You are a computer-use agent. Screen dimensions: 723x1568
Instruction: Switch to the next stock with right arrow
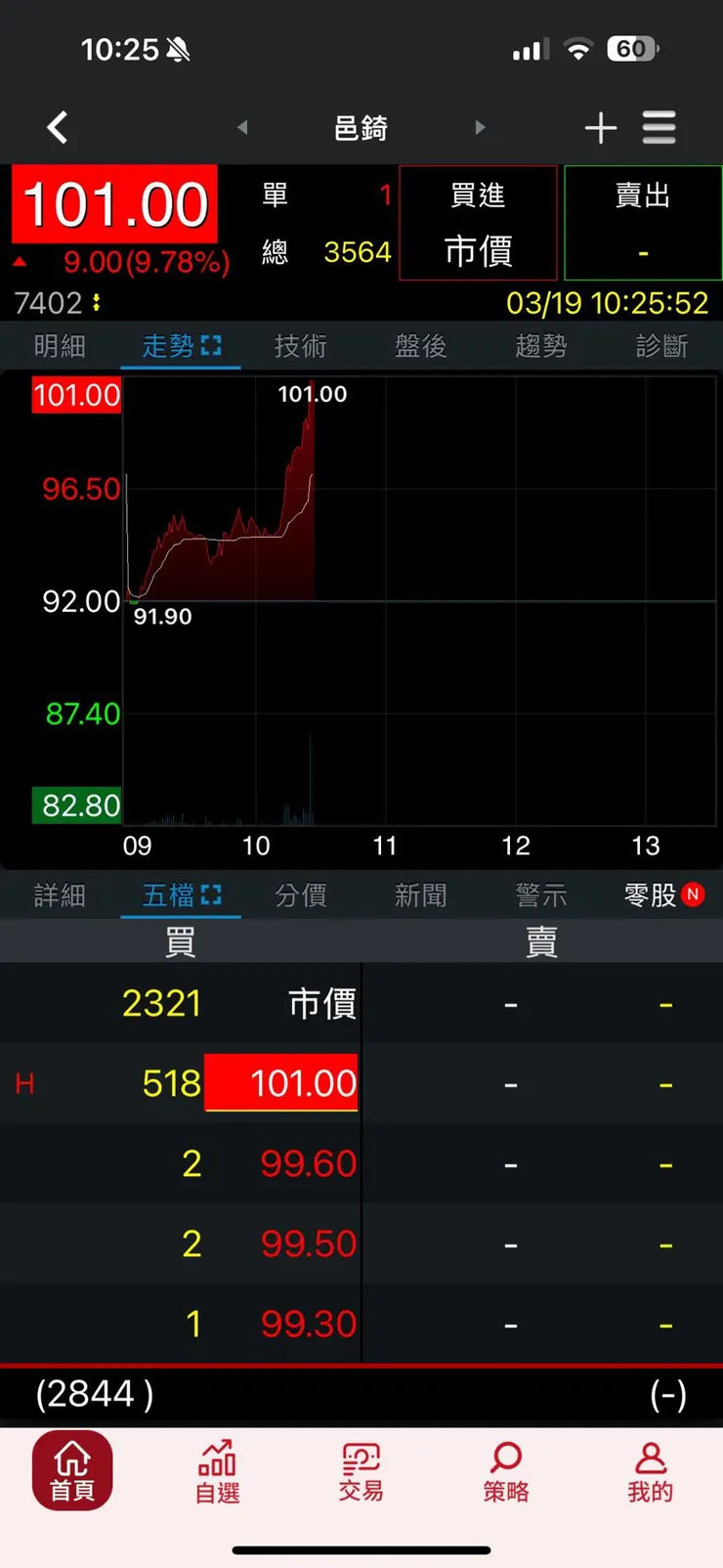[480, 127]
